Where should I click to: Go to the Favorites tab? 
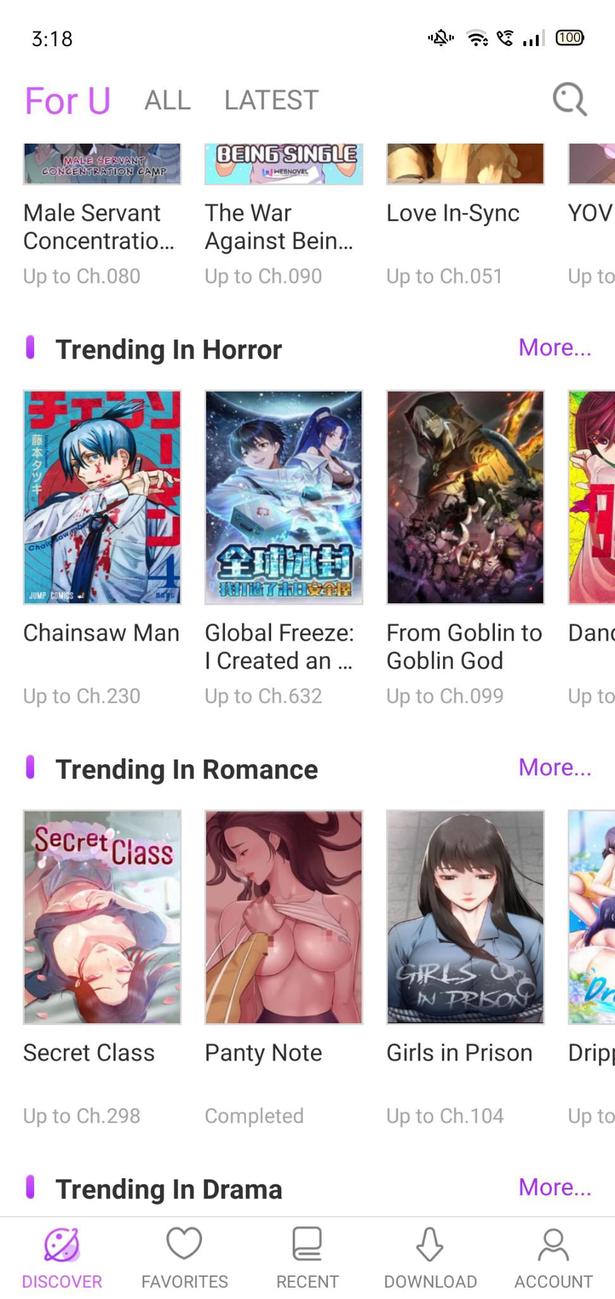(x=184, y=1258)
